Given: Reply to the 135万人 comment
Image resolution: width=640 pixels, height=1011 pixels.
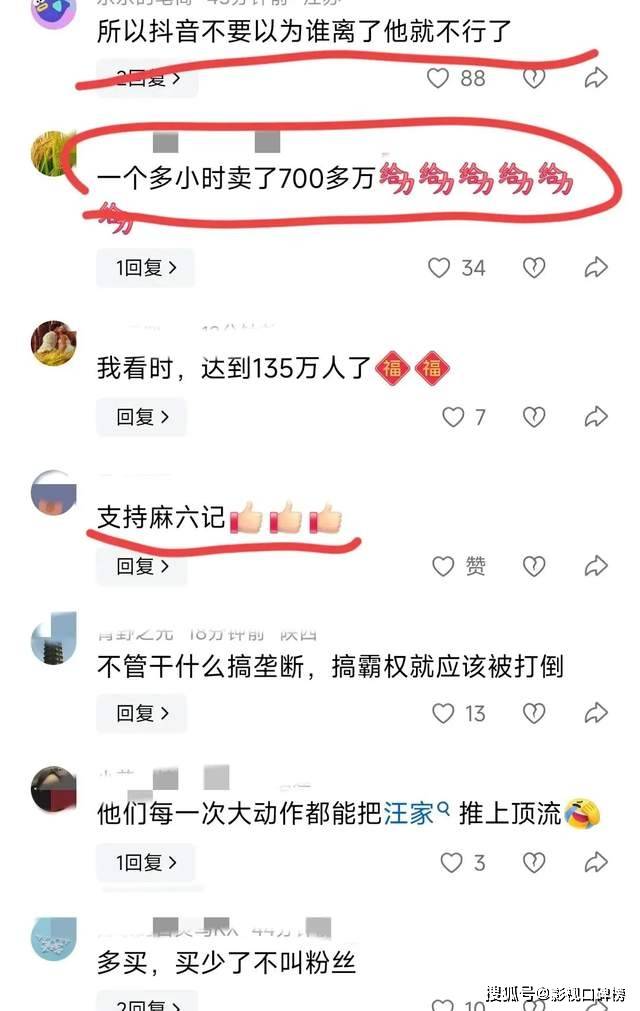Looking at the screenshot, I should [x=141, y=416].
